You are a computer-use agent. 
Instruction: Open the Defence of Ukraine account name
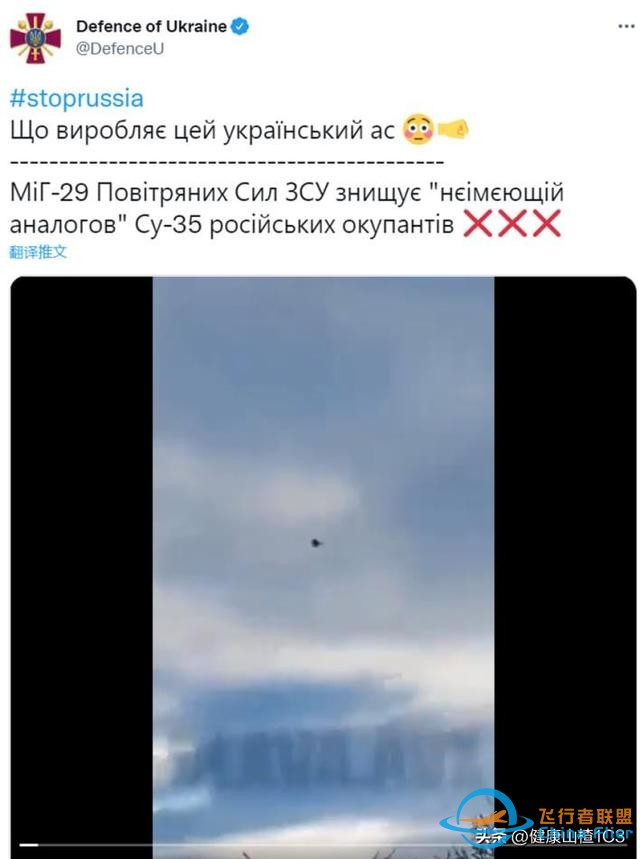tap(151, 26)
